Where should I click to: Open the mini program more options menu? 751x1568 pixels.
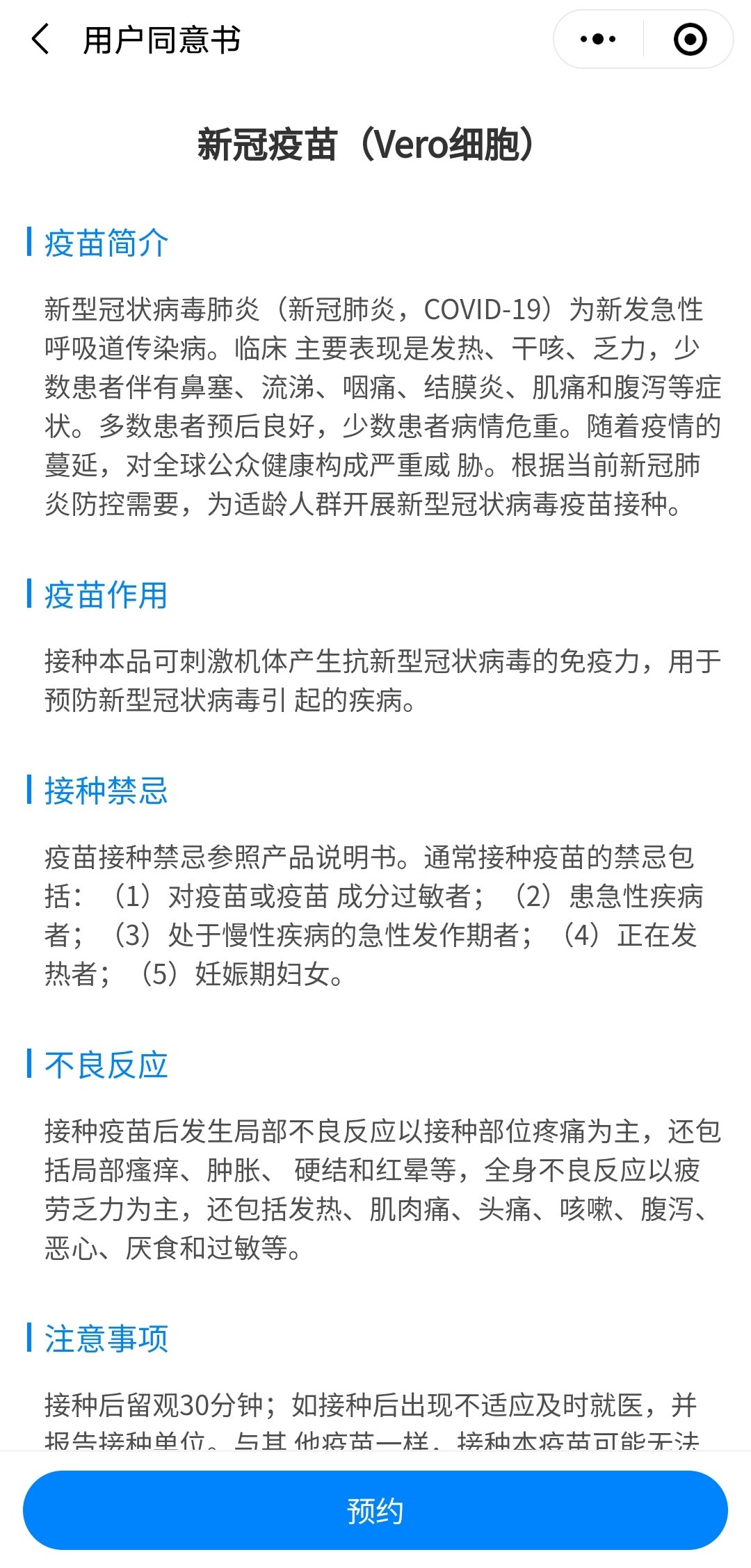click(x=598, y=40)
